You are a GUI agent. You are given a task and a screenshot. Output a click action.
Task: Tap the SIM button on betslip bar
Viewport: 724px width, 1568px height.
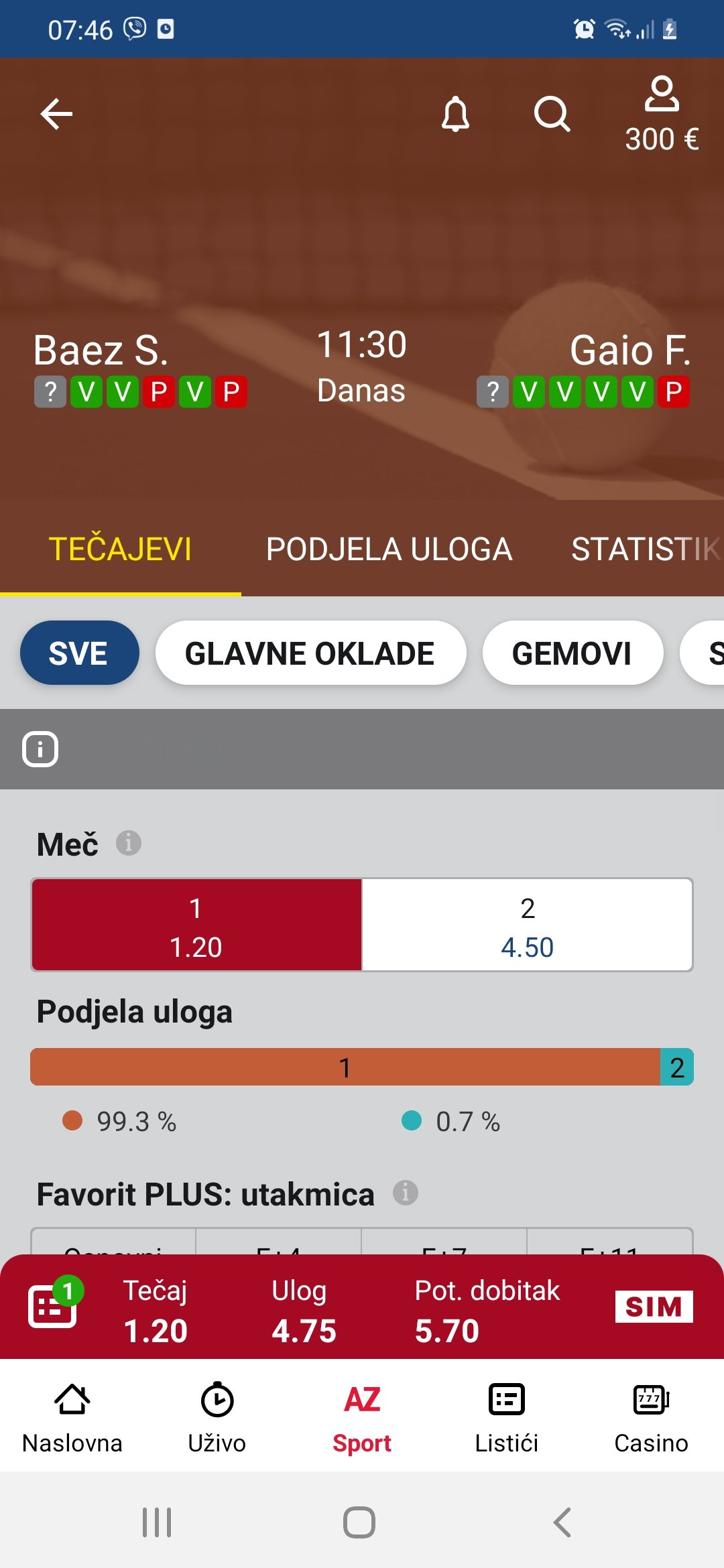[654, 1306]
